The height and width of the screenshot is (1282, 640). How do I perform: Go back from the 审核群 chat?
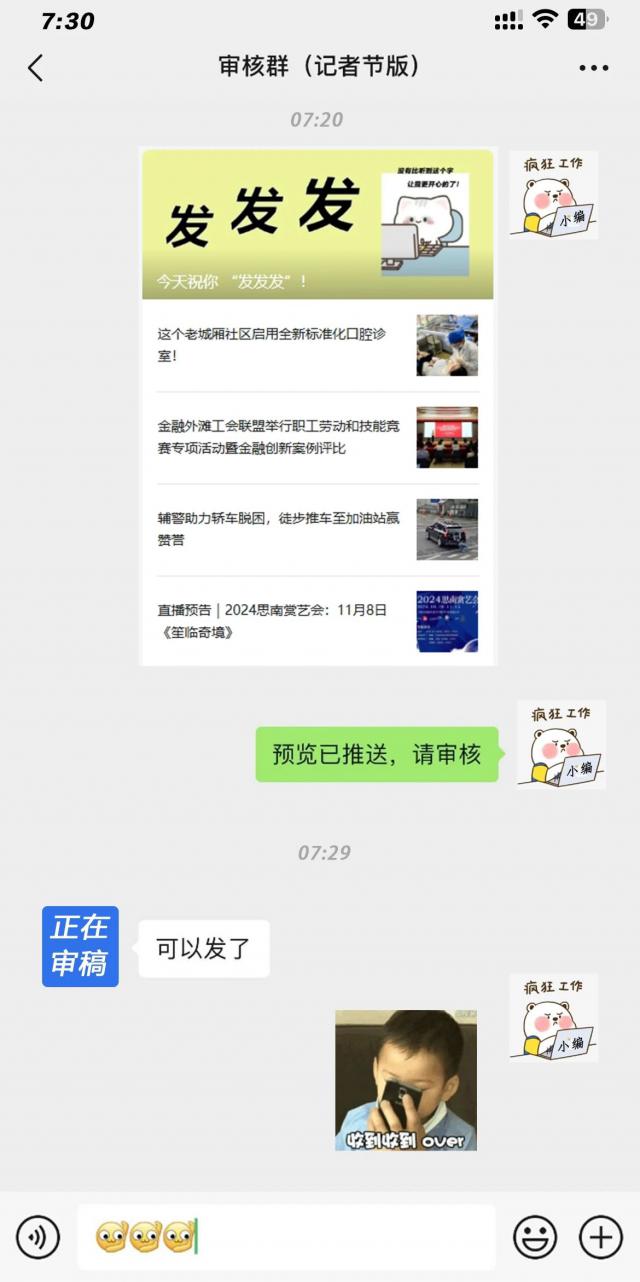click(36, 68)
